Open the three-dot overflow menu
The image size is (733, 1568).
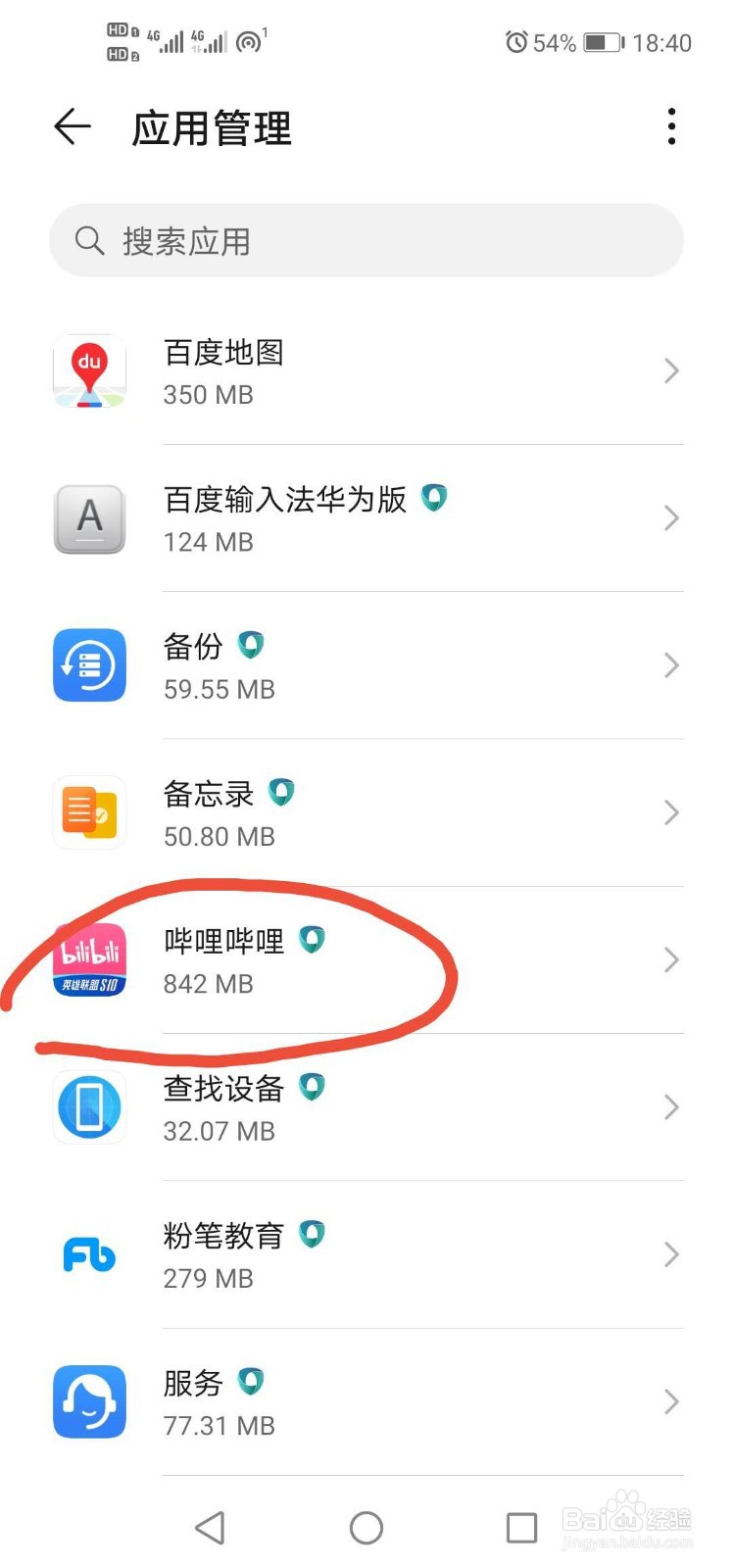(672, 125)
